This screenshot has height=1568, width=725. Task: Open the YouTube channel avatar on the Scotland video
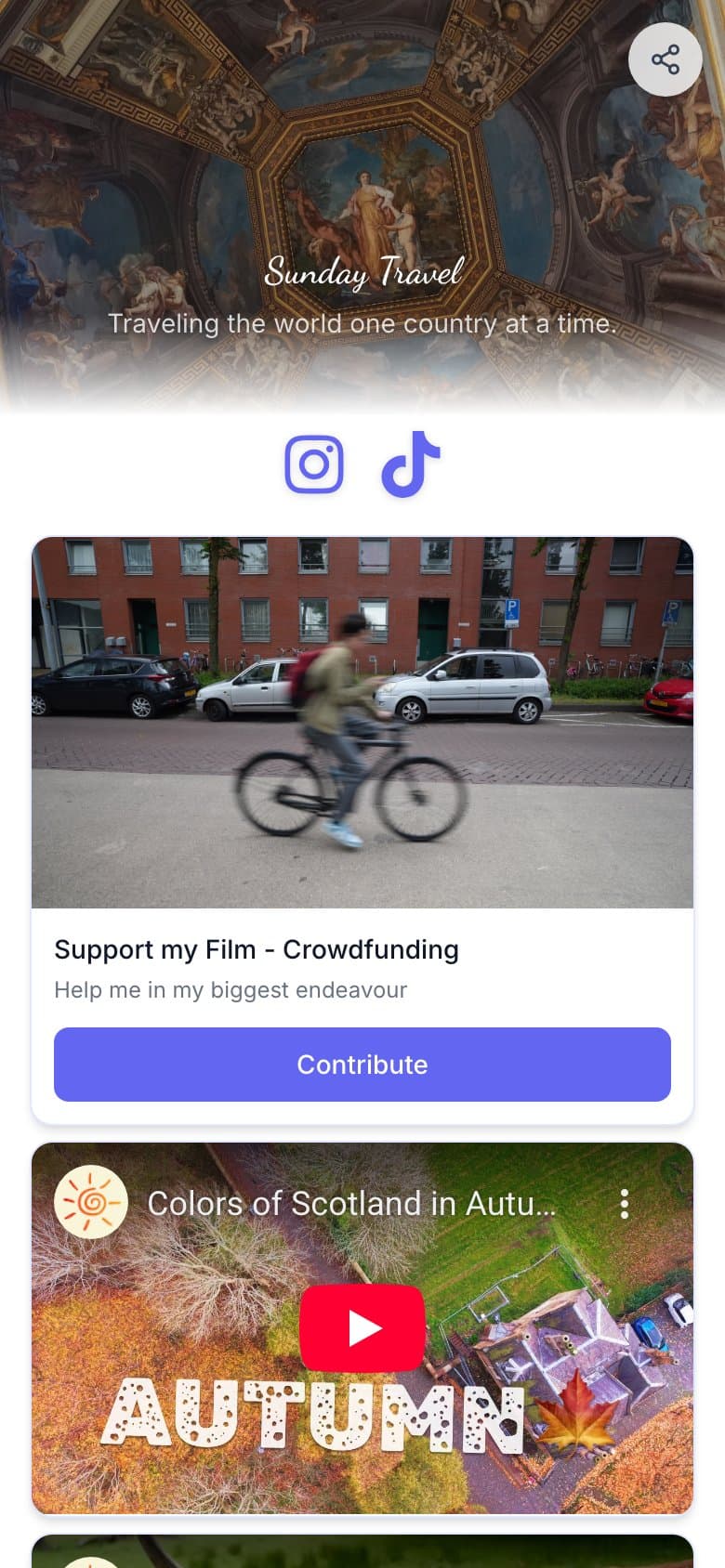[x=91, y=1202]
